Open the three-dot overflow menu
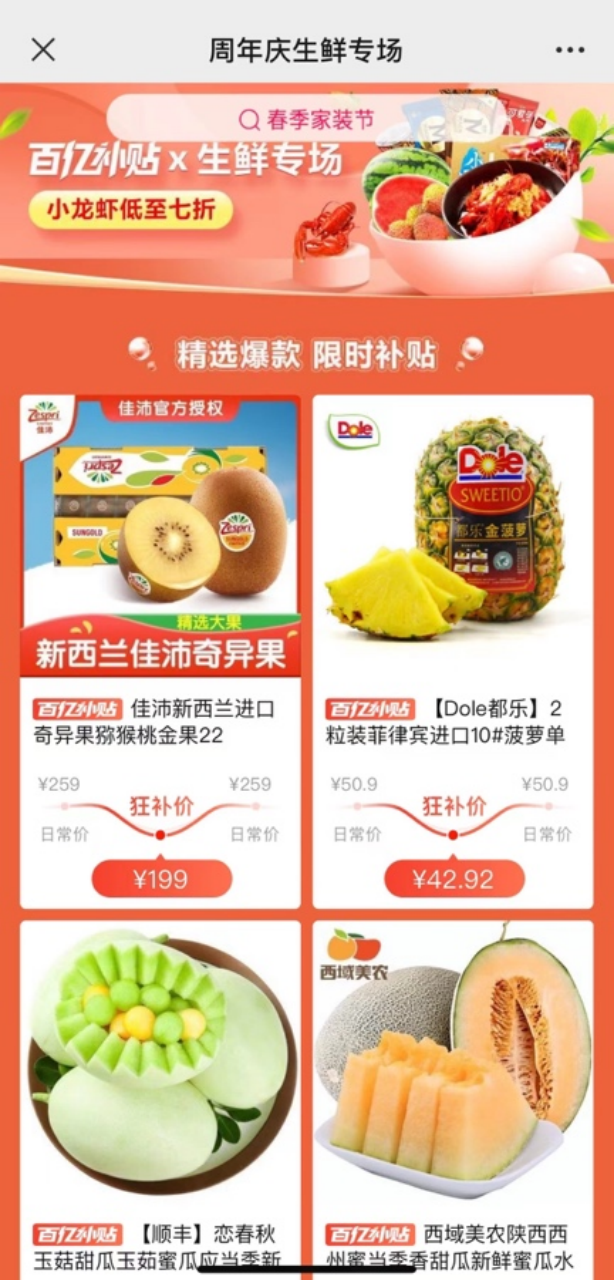Viewport: 614px width, 1280px height. (569, 50)
